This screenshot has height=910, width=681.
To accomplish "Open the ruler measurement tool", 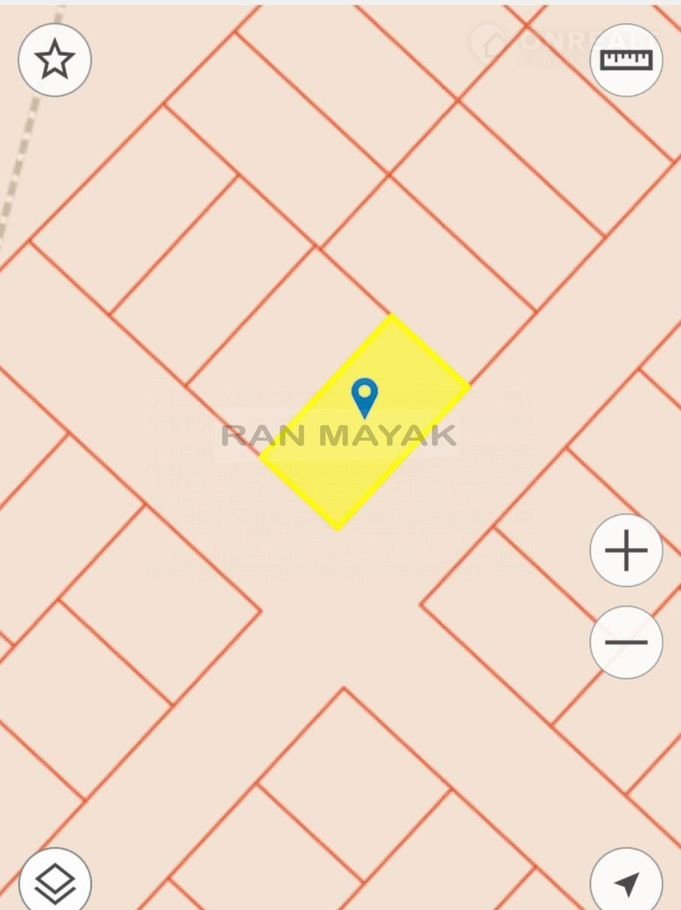I will [x=626, y=60].
